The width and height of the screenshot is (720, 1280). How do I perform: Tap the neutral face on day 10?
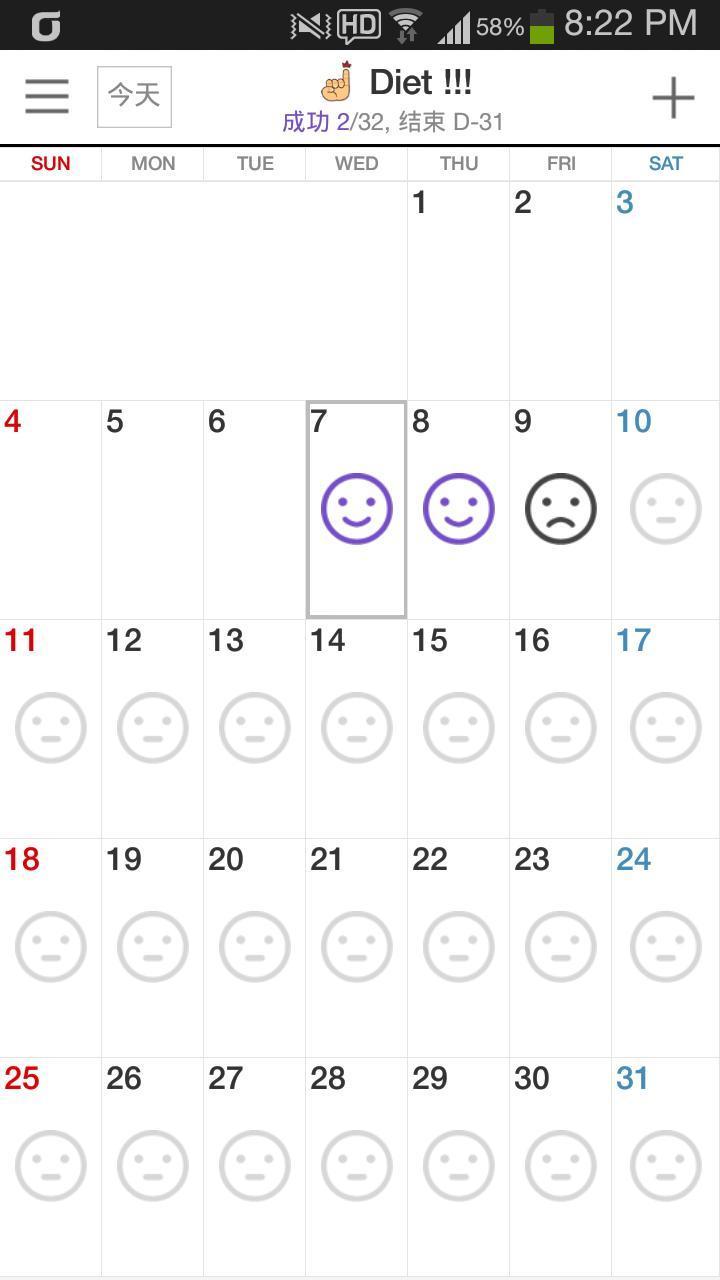(665, 509)
